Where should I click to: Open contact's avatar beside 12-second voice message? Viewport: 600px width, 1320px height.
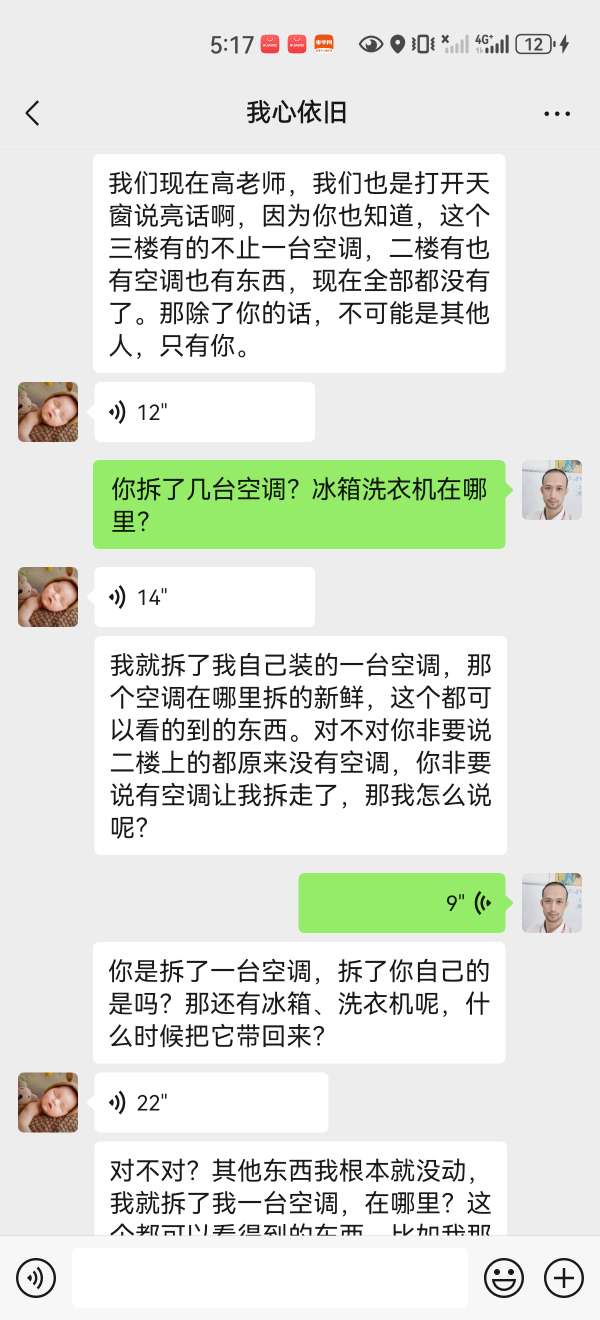coord(48,412)
